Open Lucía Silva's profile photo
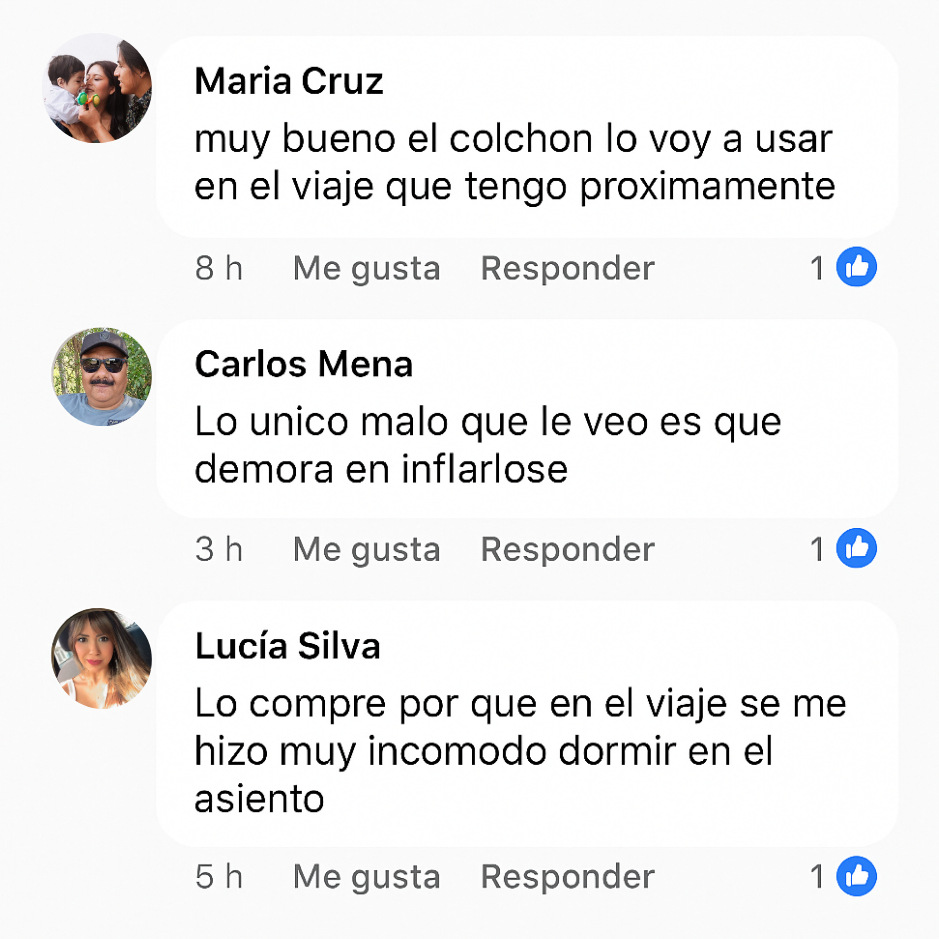This screenshot has height=939, width=939. pyautogui.click(x=101, y=658)
